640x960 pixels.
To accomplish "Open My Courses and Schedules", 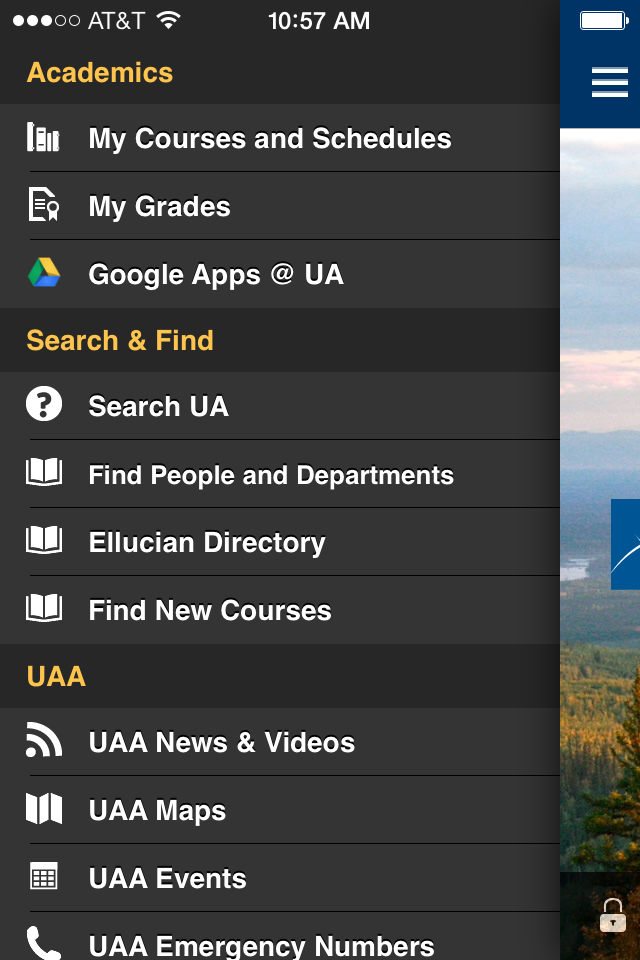I will 270,139.
